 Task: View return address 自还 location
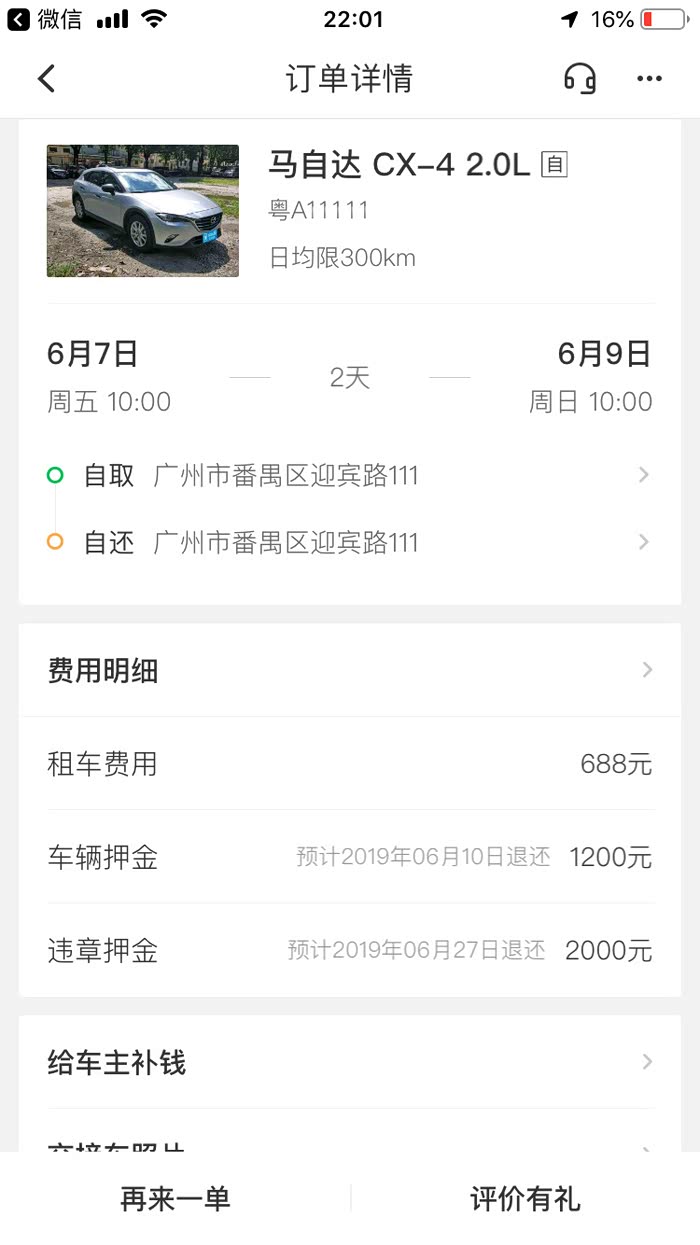pos(350,542)
